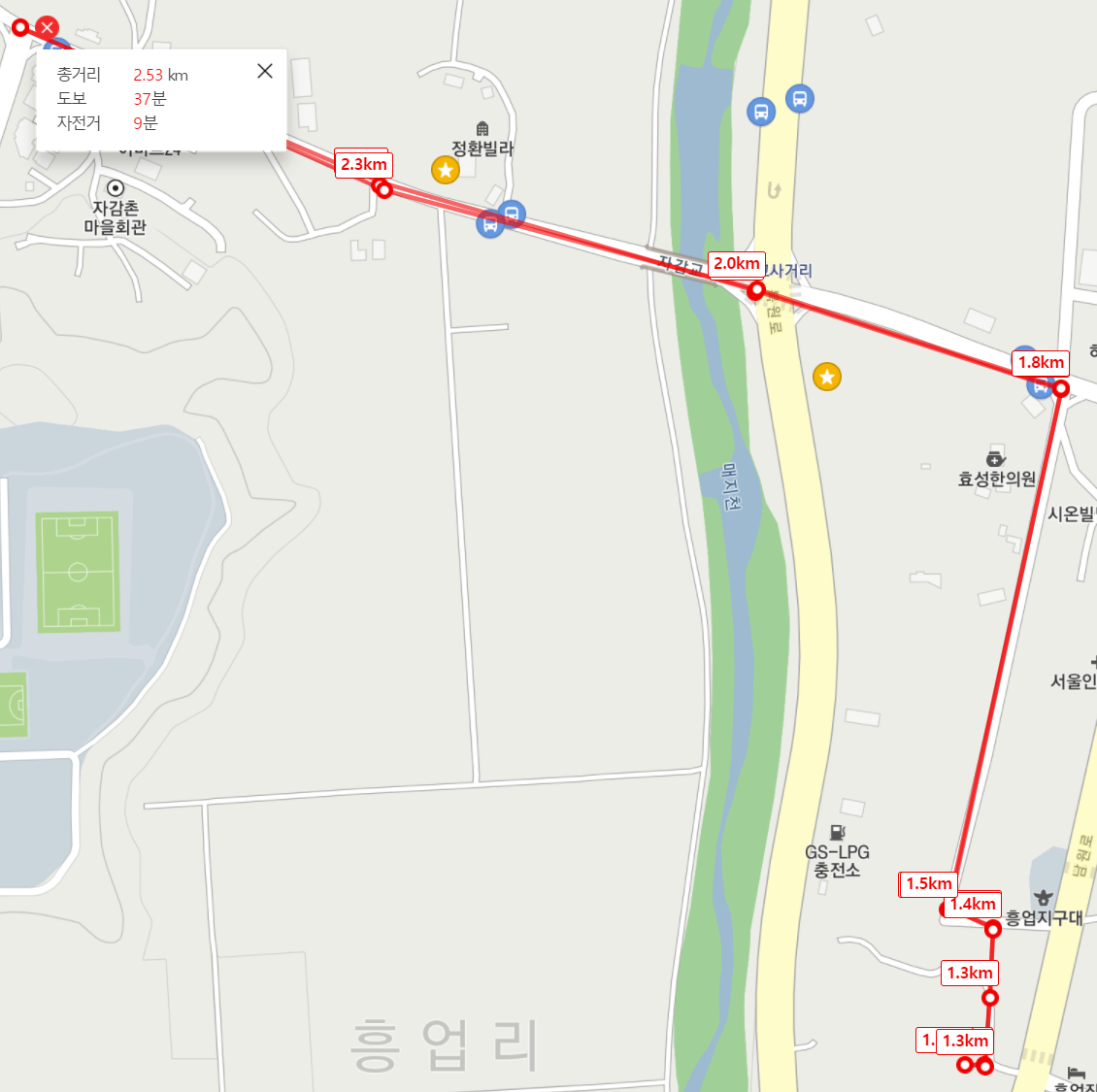Open 자감촌 마을회관 place marker
The image size is (1097, 1092).
coord(116,187)
